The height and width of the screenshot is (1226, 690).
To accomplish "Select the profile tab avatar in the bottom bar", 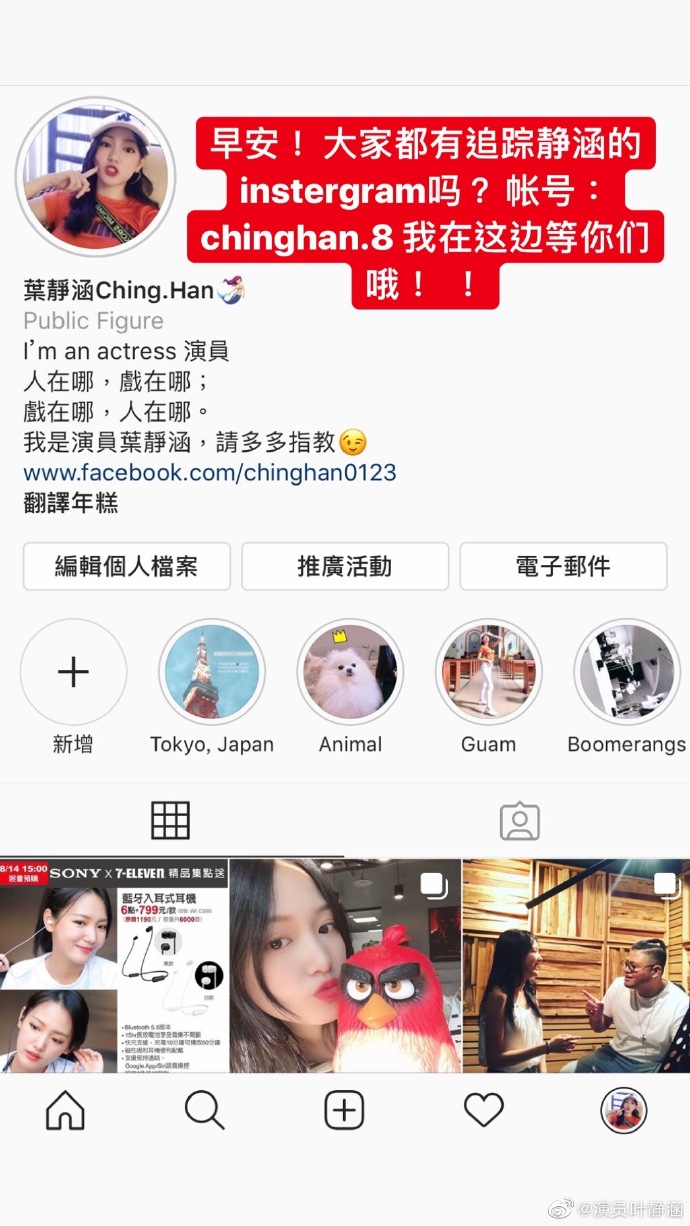I will point(624,1110).
